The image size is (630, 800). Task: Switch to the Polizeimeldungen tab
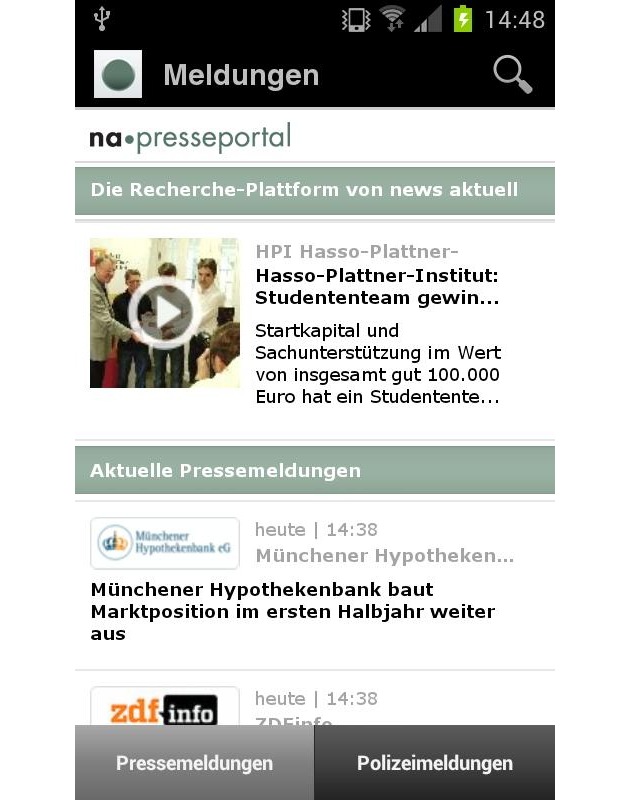[x=435, y=763]
